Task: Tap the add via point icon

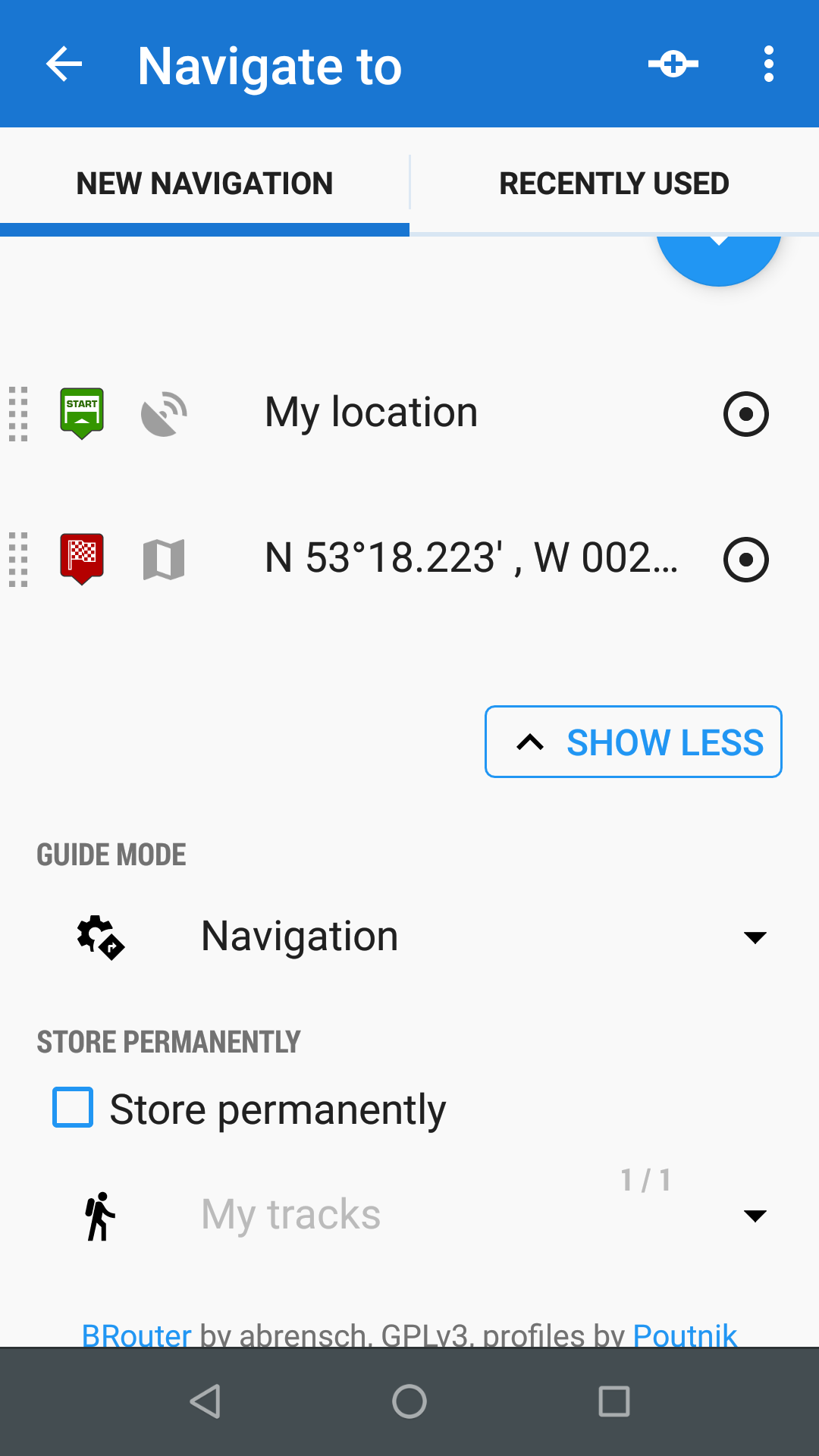Action: pyautogui.click(x=673, y=64)
